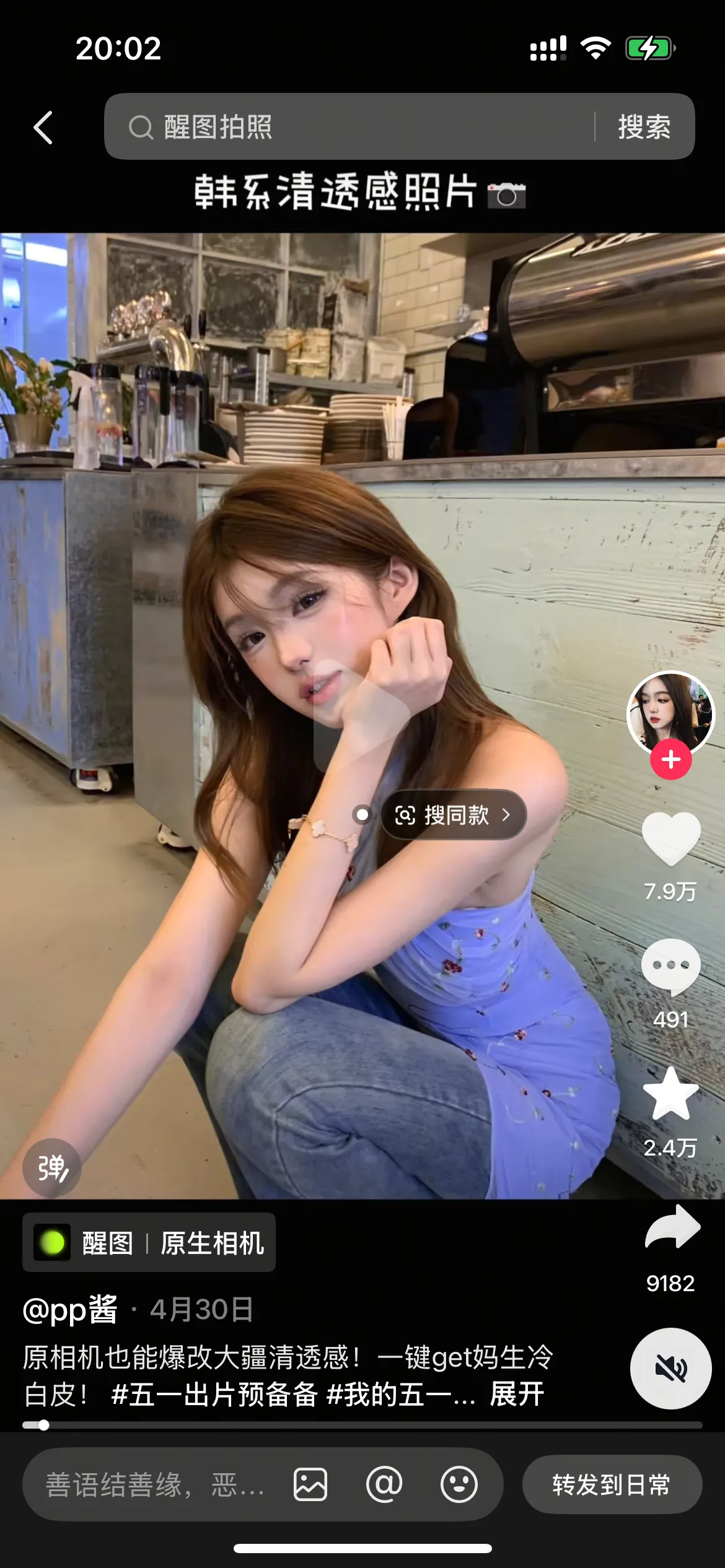Open the comments bubble
Viewport: 725px width, 1568px height.
670,966
